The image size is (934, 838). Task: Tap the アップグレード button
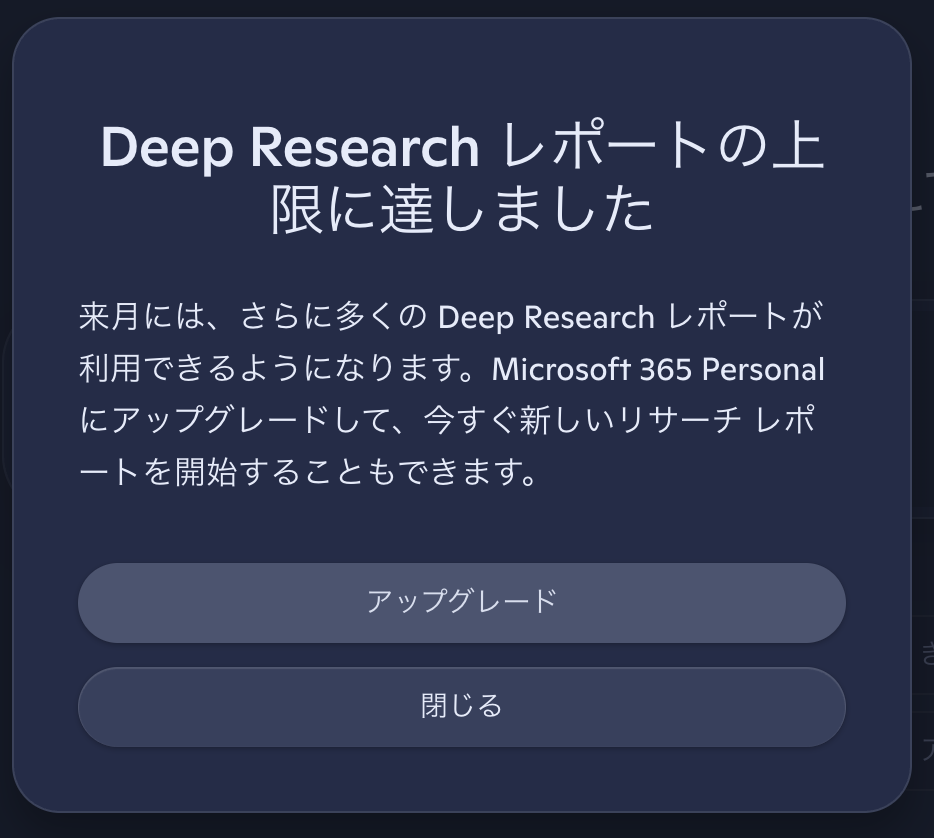tap(461, 602)
